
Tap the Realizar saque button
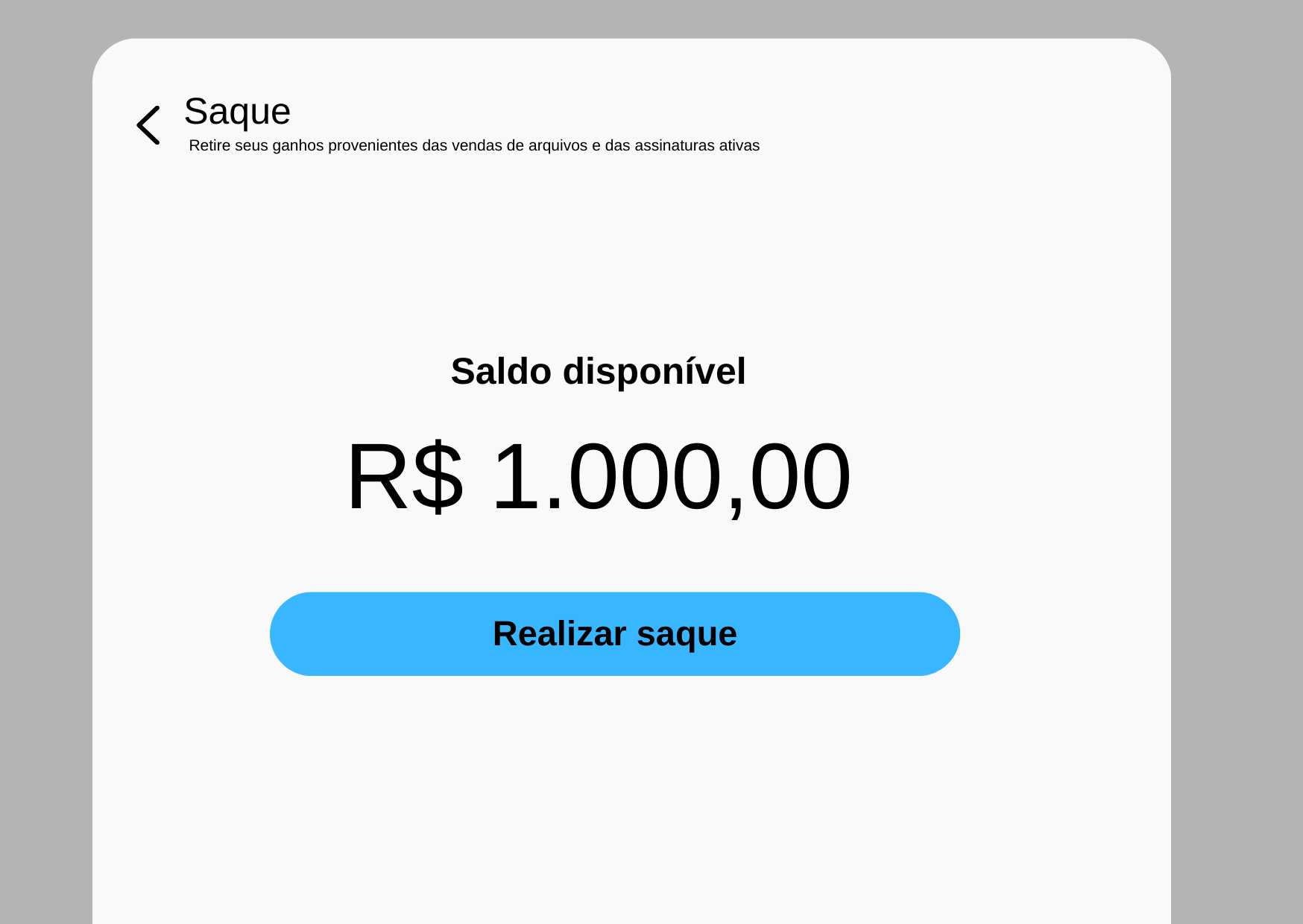coord(614,634)
